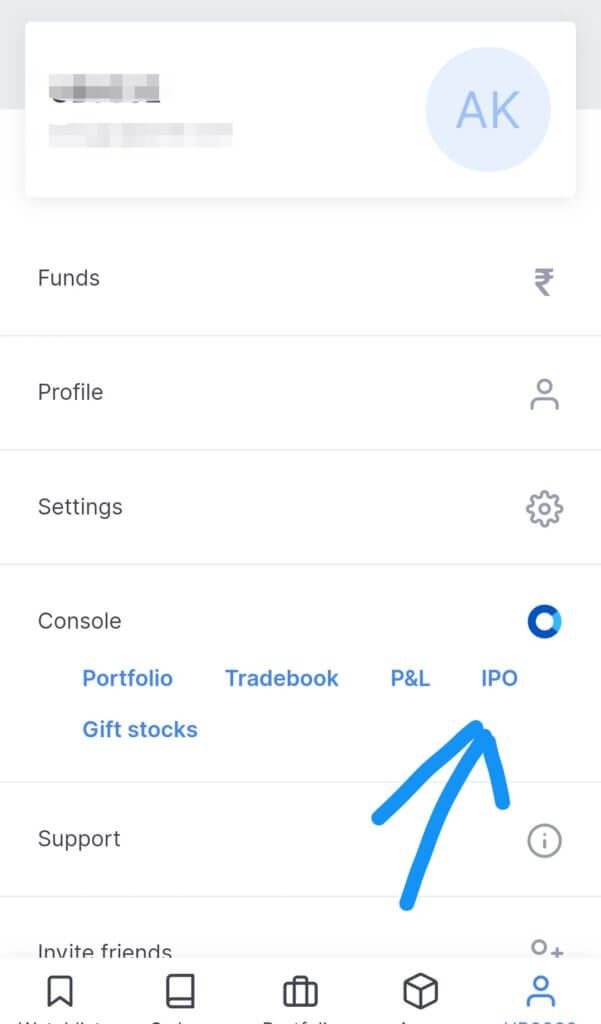Image resolution: width=601 pixels, height=1024 pixels.
Task: Switch to the Orders book tab
Action: point(180,993)
